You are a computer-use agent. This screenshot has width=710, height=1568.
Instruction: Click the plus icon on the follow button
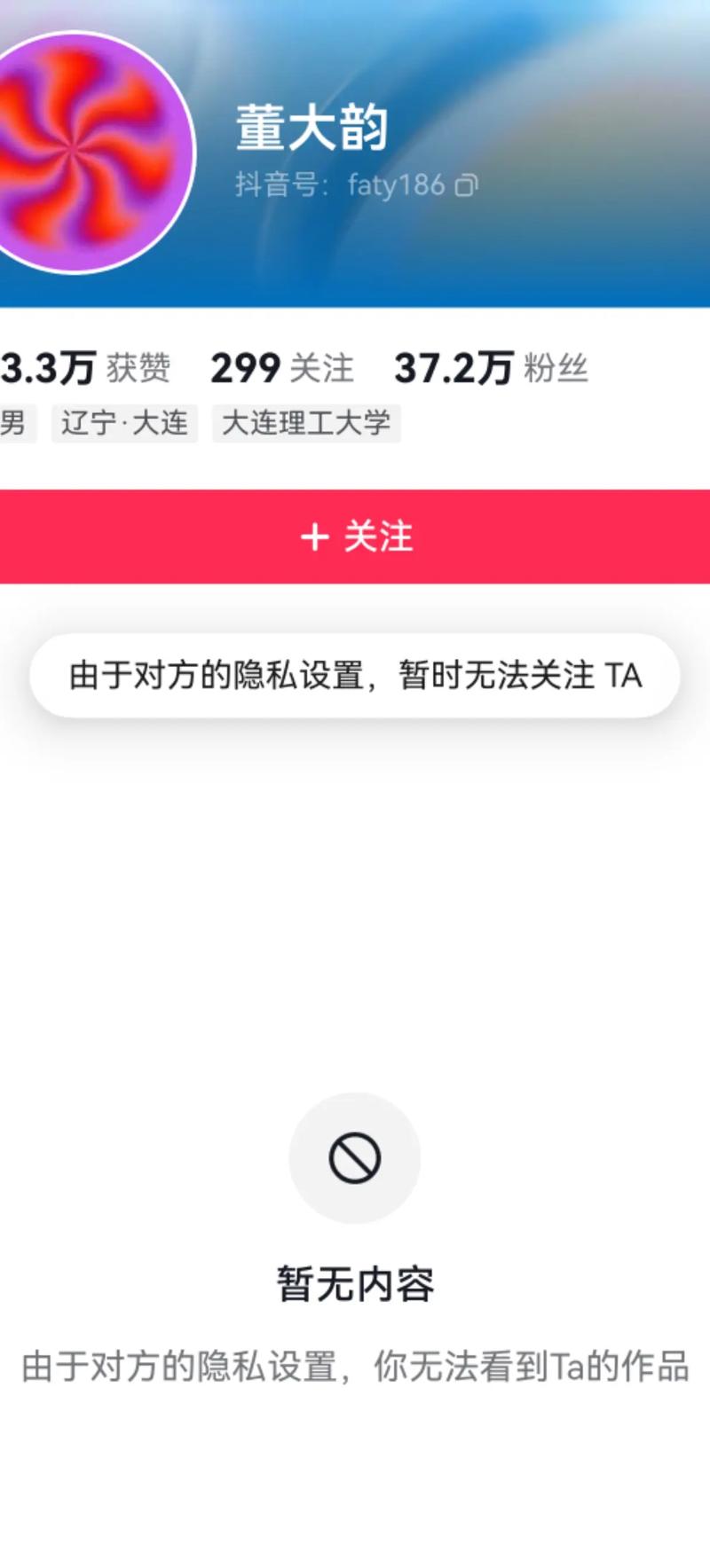click(314, 536)
